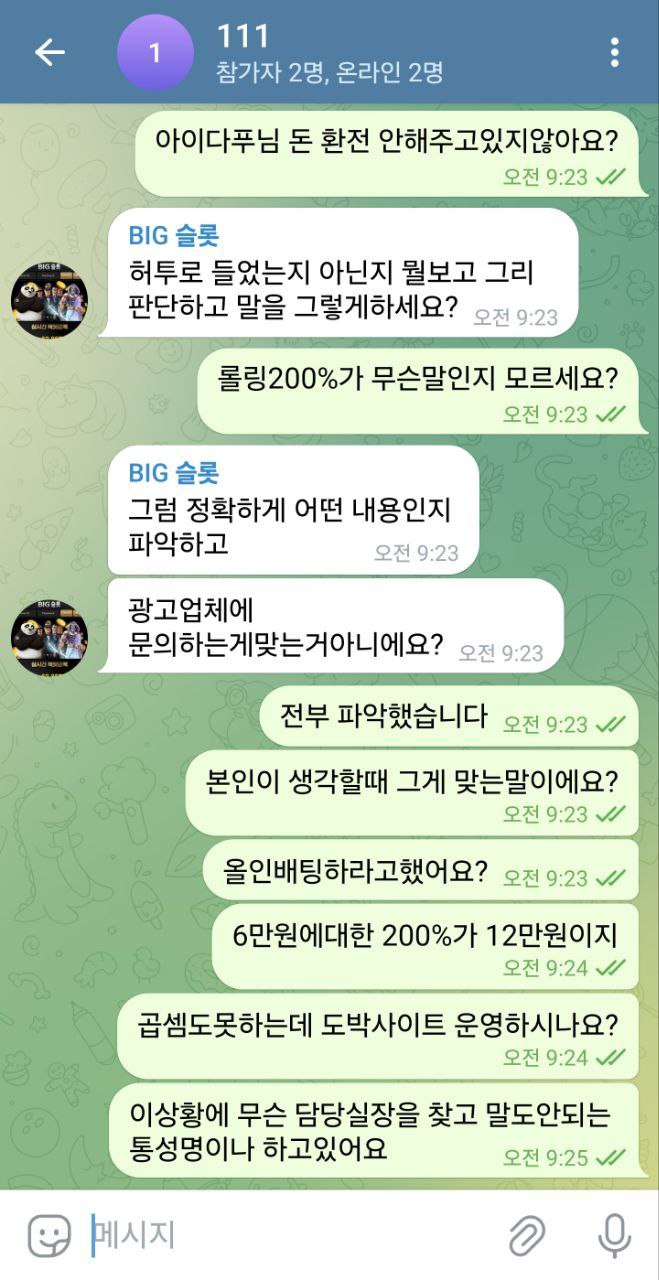
Task: Start voice recording with the microphone
Action: point(613,1236)
